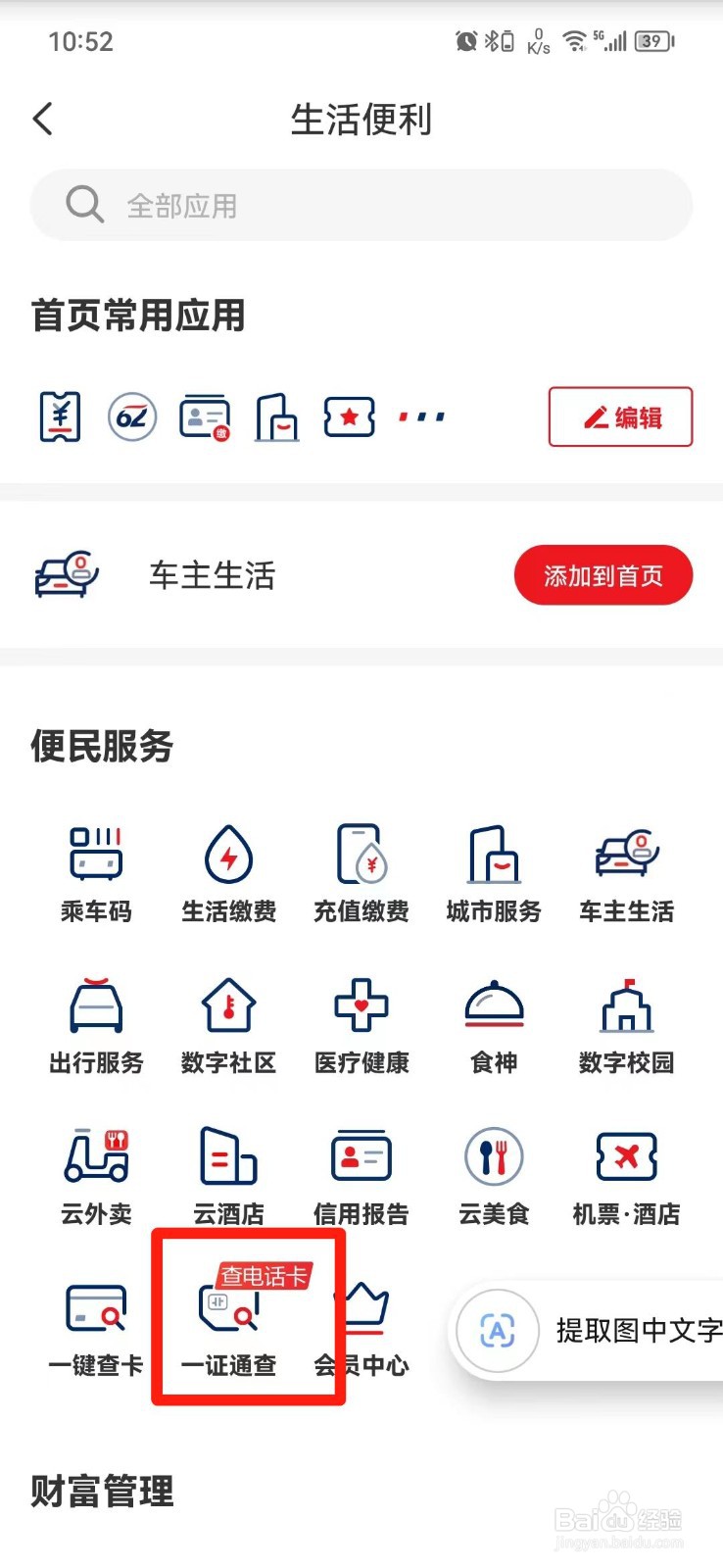
Task: Open 出行服务
Action: coord(96,1026)
